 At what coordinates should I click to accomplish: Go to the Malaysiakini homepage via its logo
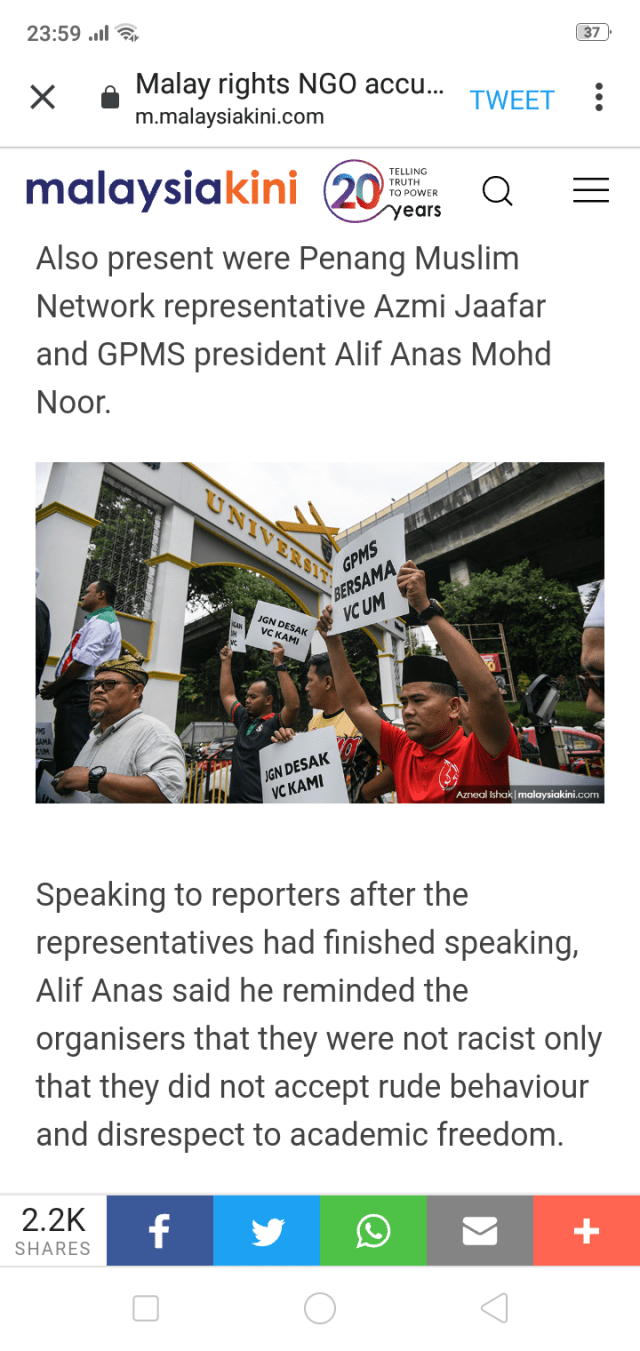(161, 189)
